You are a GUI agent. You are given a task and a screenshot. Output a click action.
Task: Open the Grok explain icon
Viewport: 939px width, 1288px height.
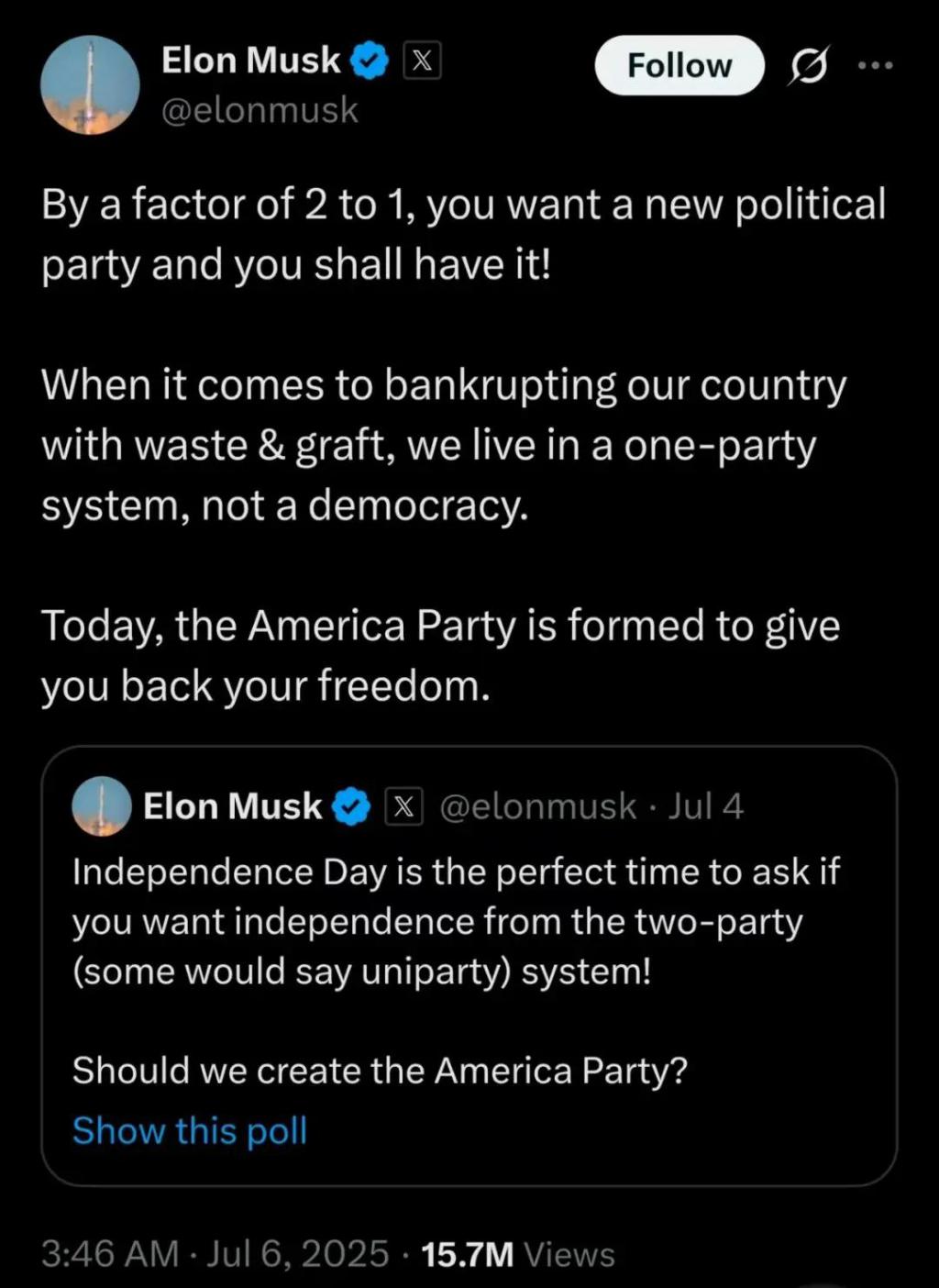[x=808, y=66]
